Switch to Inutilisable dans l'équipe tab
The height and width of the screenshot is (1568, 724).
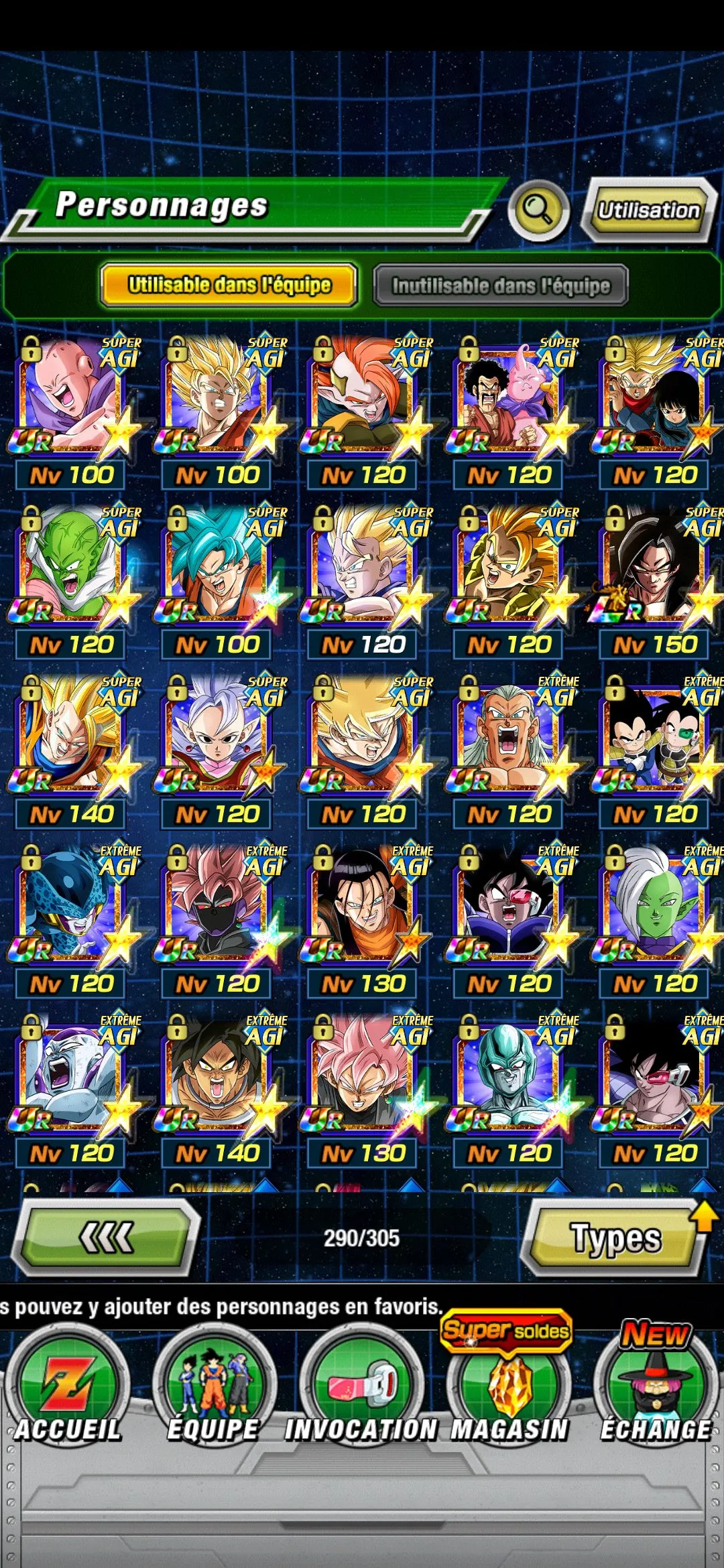click(501, 285)
